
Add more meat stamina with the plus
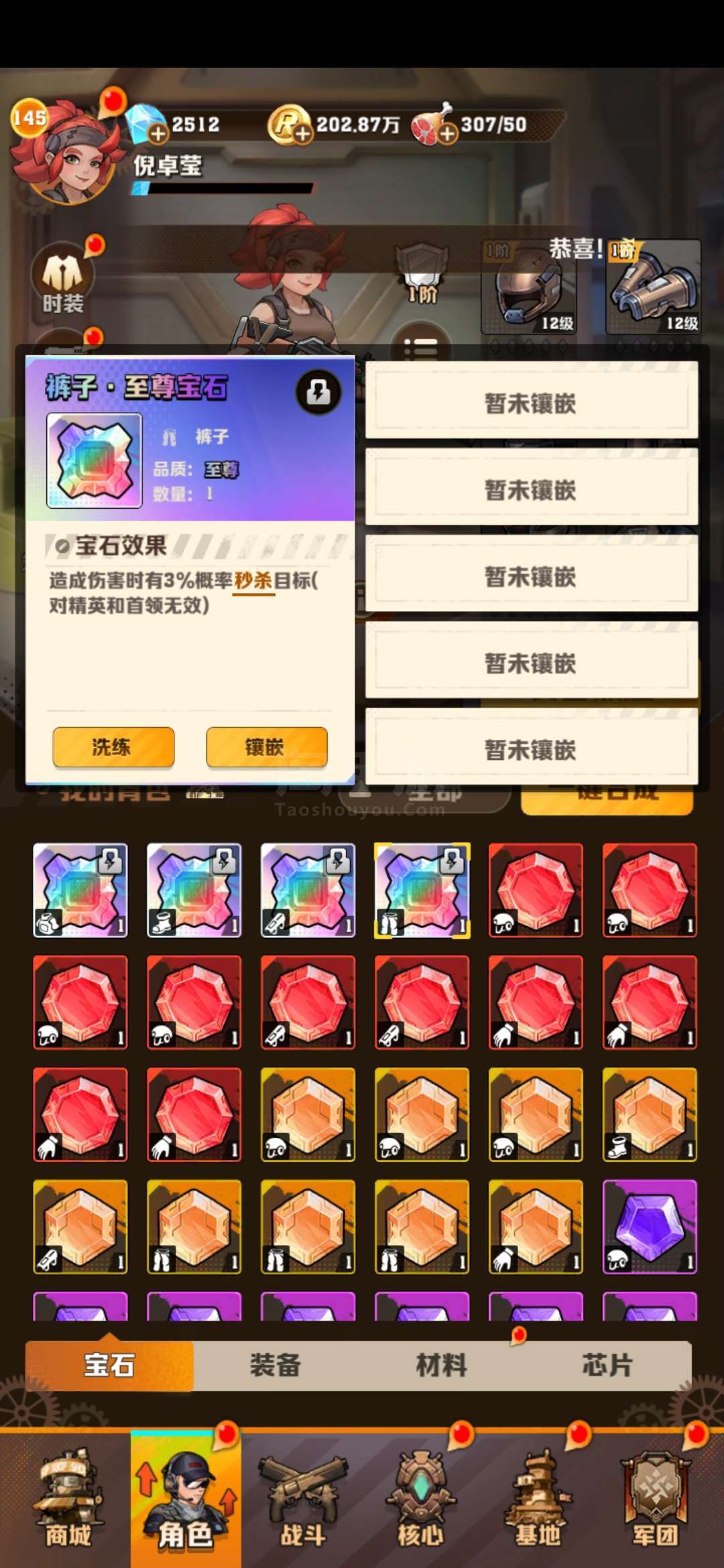pyautogui.click(x=448, y=134)
